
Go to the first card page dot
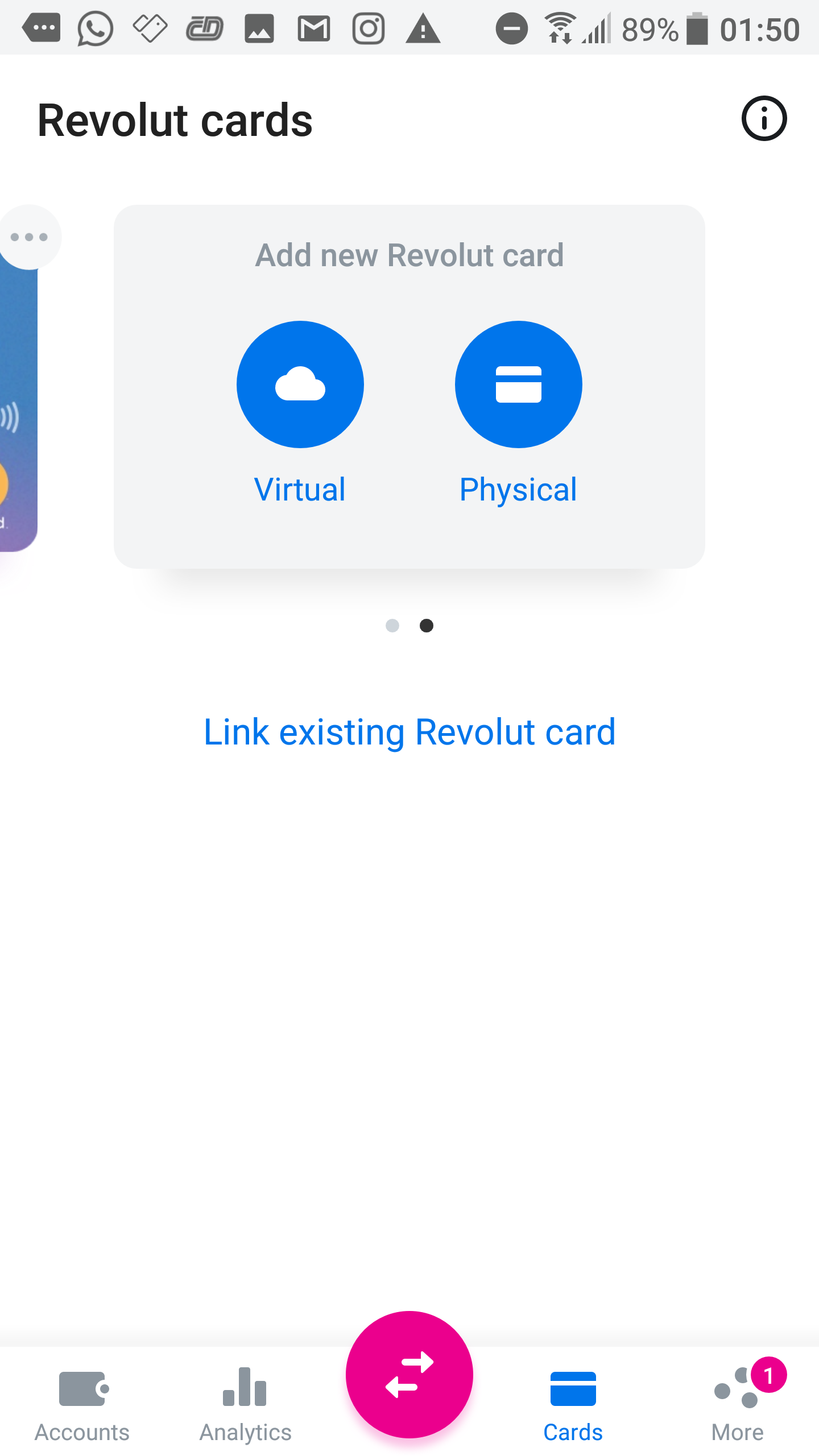pyautogui.click(x=392, y=626)
